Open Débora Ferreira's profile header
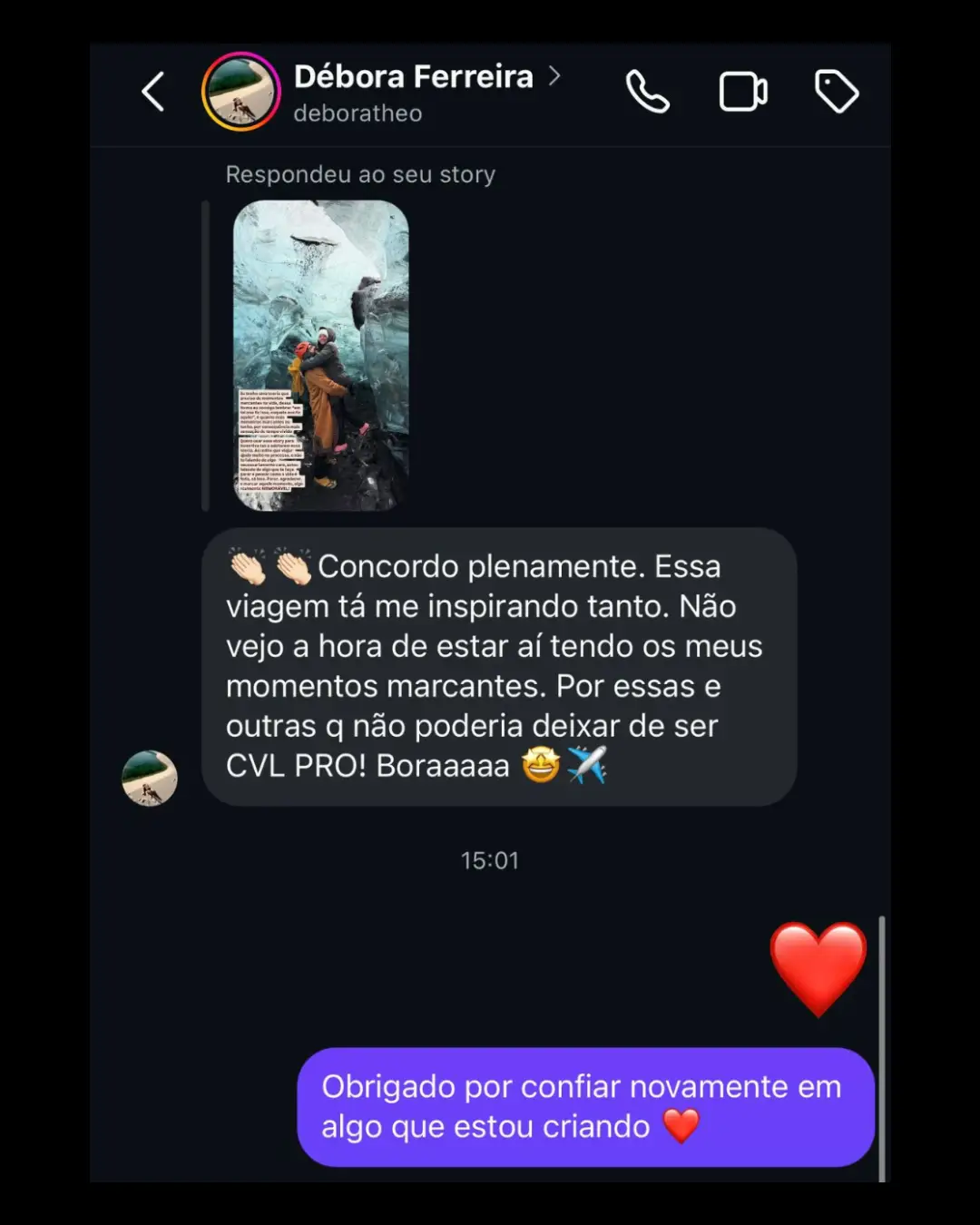Screen dimensions: 980x1225 (x=413, y=91)
